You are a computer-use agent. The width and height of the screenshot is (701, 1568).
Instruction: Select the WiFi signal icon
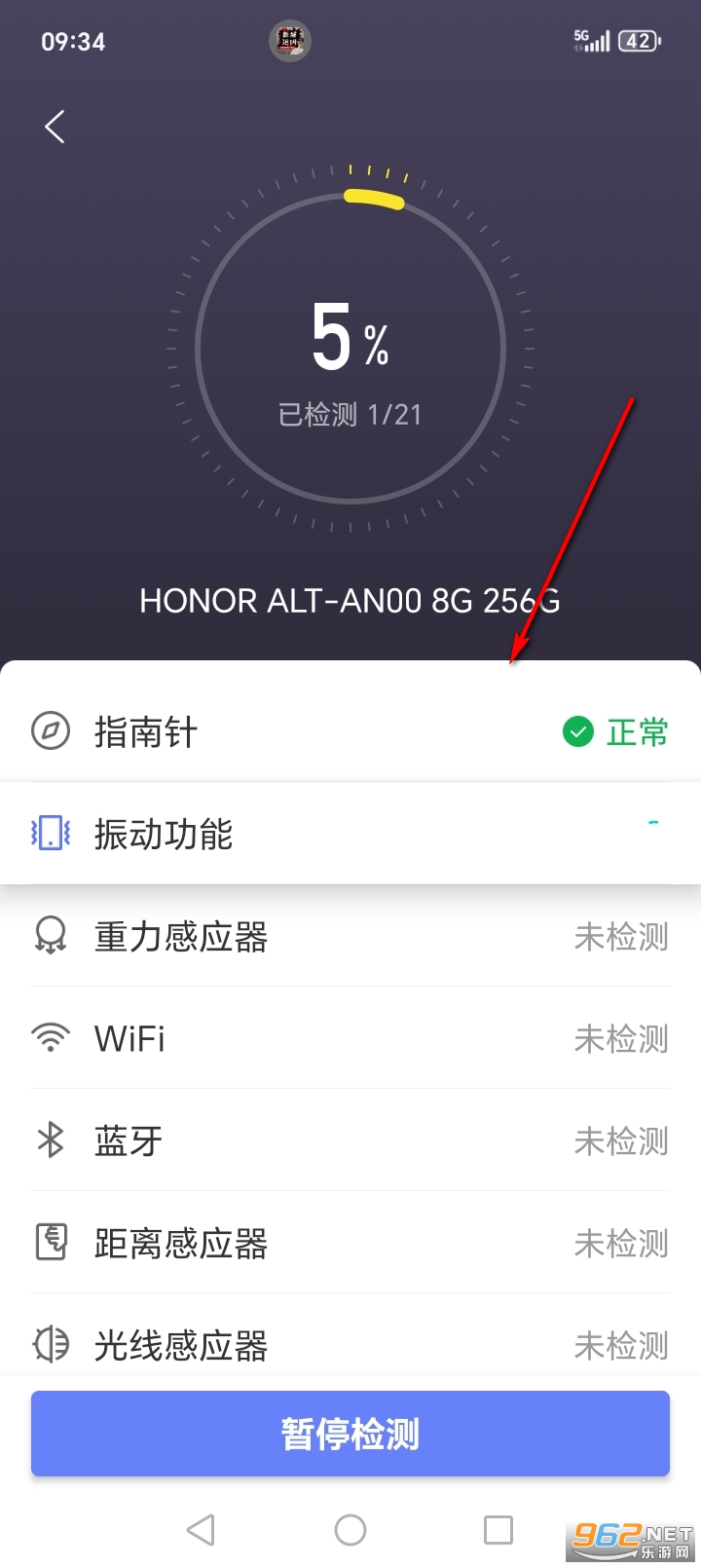(51, 1038)
